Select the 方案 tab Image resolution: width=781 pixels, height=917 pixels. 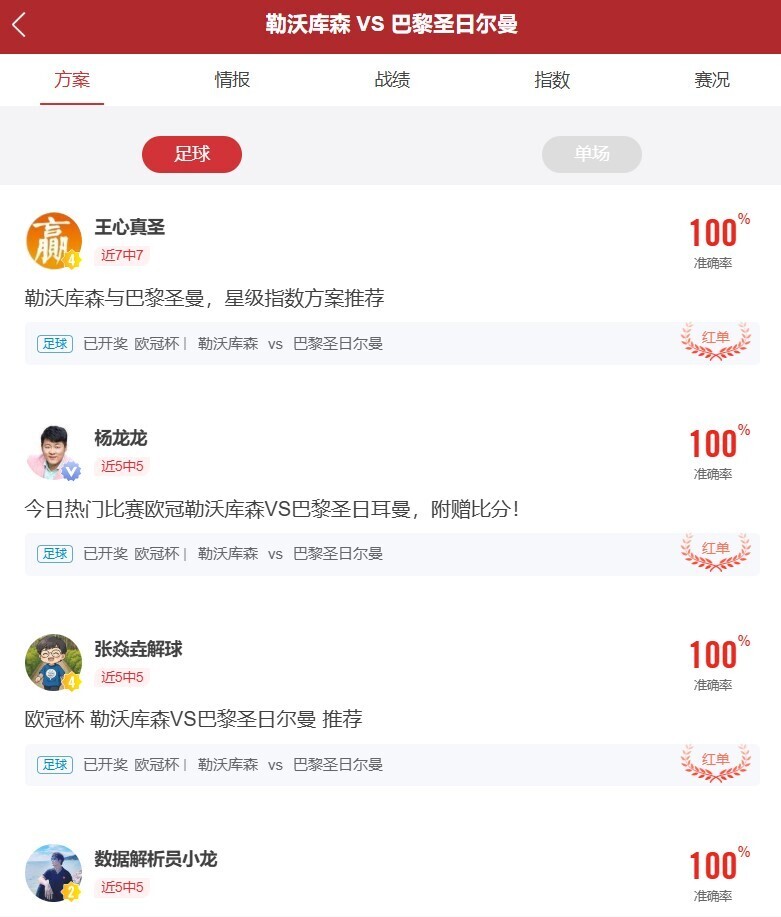point(72,80)
